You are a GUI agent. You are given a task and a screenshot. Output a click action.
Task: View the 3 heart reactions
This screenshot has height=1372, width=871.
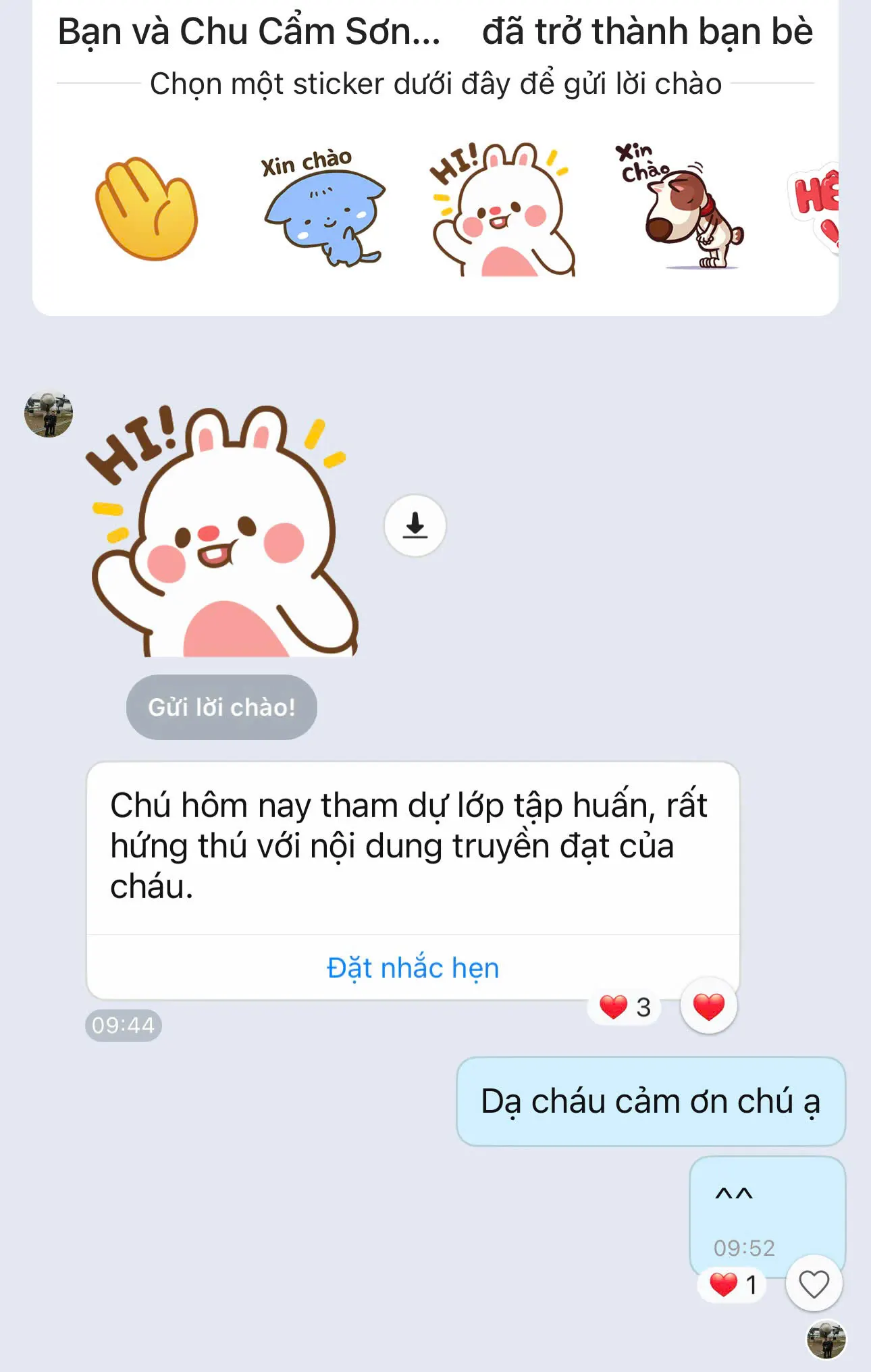[625, 1007]
